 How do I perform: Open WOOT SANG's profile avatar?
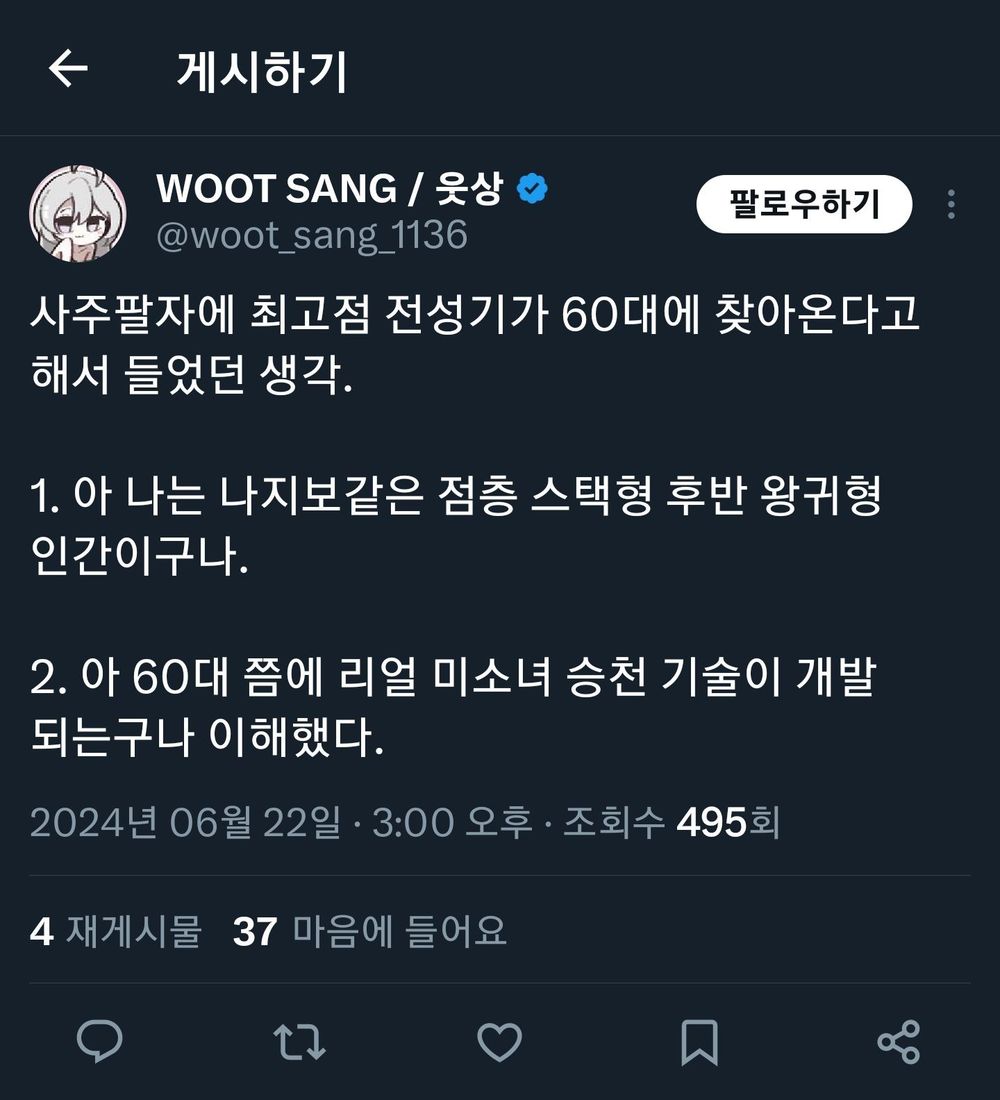click(78, 214)
